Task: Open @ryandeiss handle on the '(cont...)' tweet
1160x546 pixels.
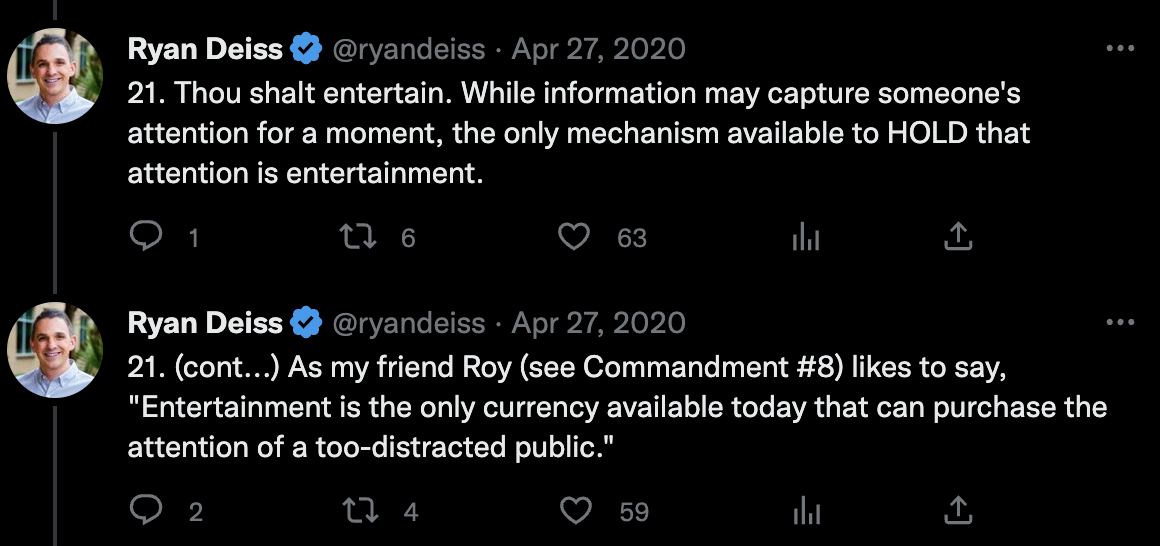Action: [x=408, y=323]
